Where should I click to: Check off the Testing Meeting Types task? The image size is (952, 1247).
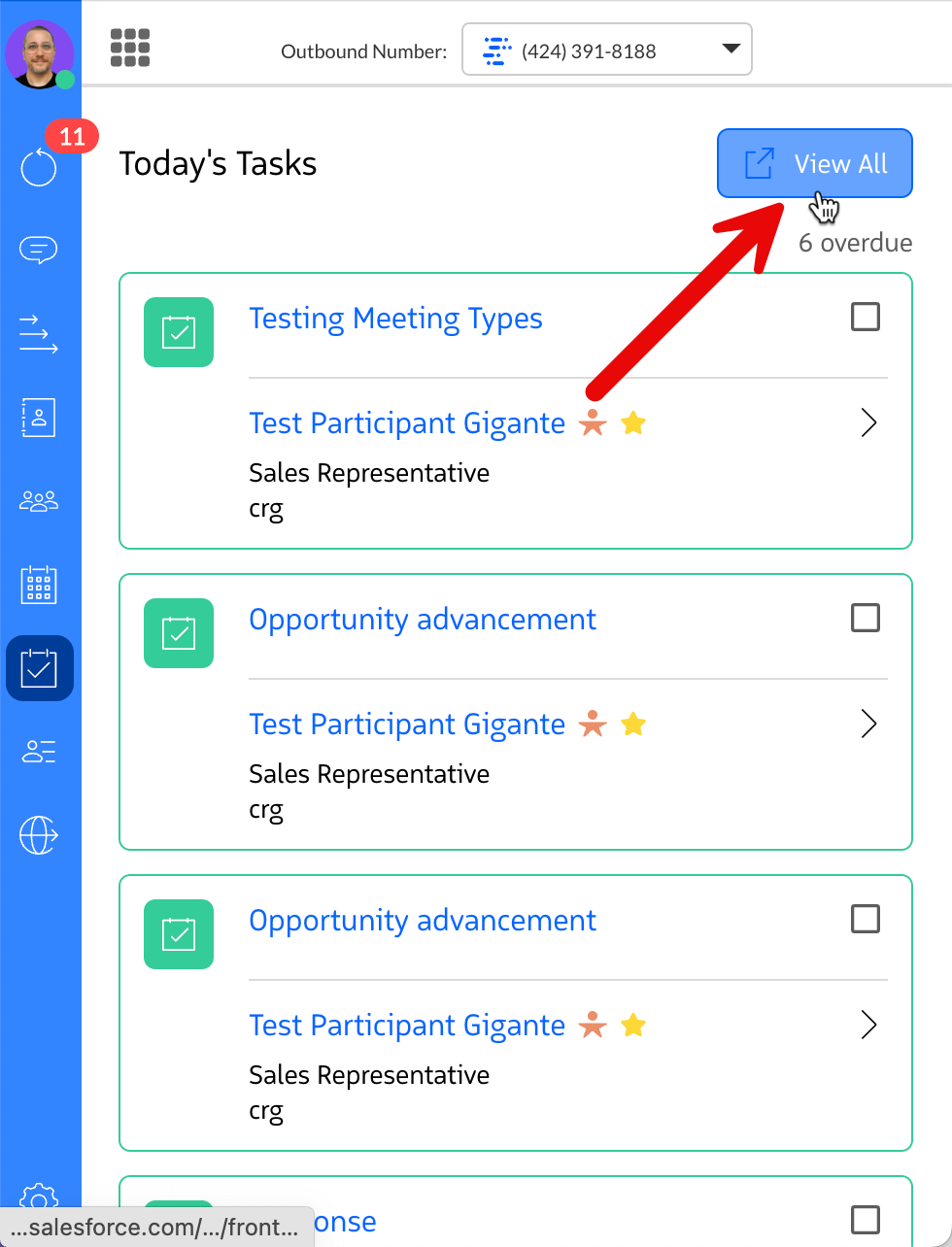click(865, 318)
